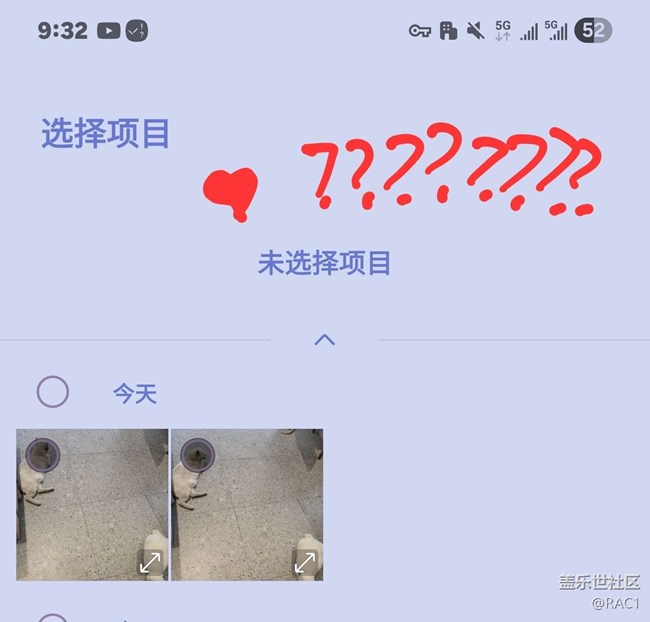650x622 pixels.
Task: Tick the selection circle on the second photo
Action: (197, 455)
